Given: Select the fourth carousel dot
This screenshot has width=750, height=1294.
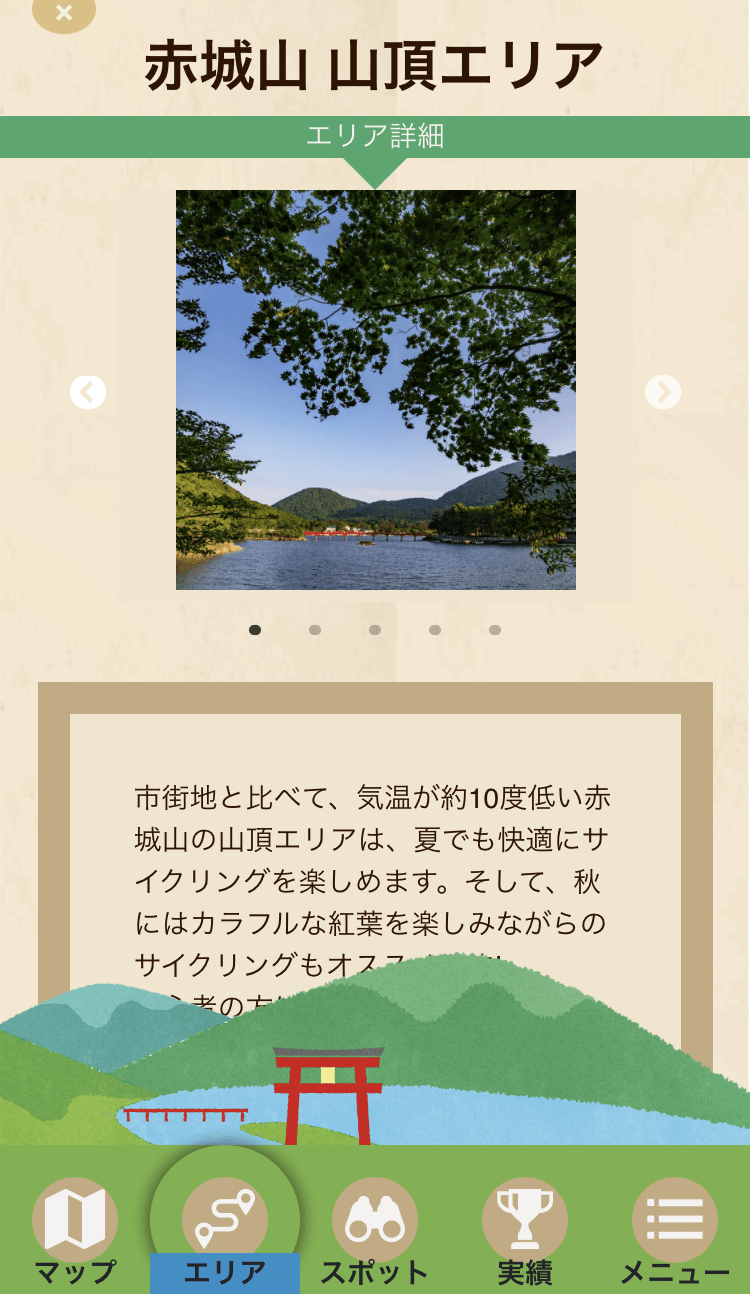Looking at the screenshot, I should (433, 630).
